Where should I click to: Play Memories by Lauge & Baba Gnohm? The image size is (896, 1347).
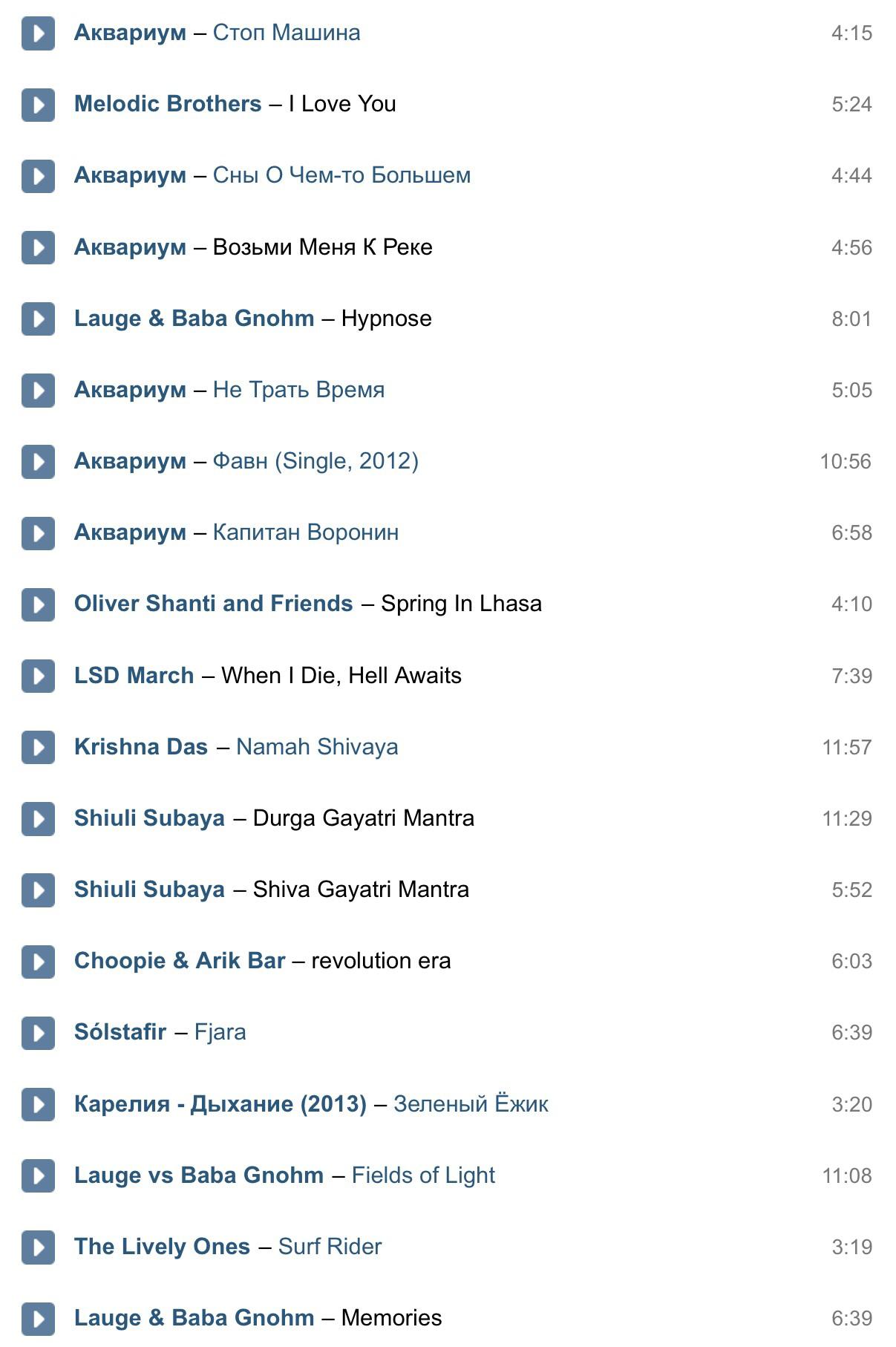(x=38, y=1318)
